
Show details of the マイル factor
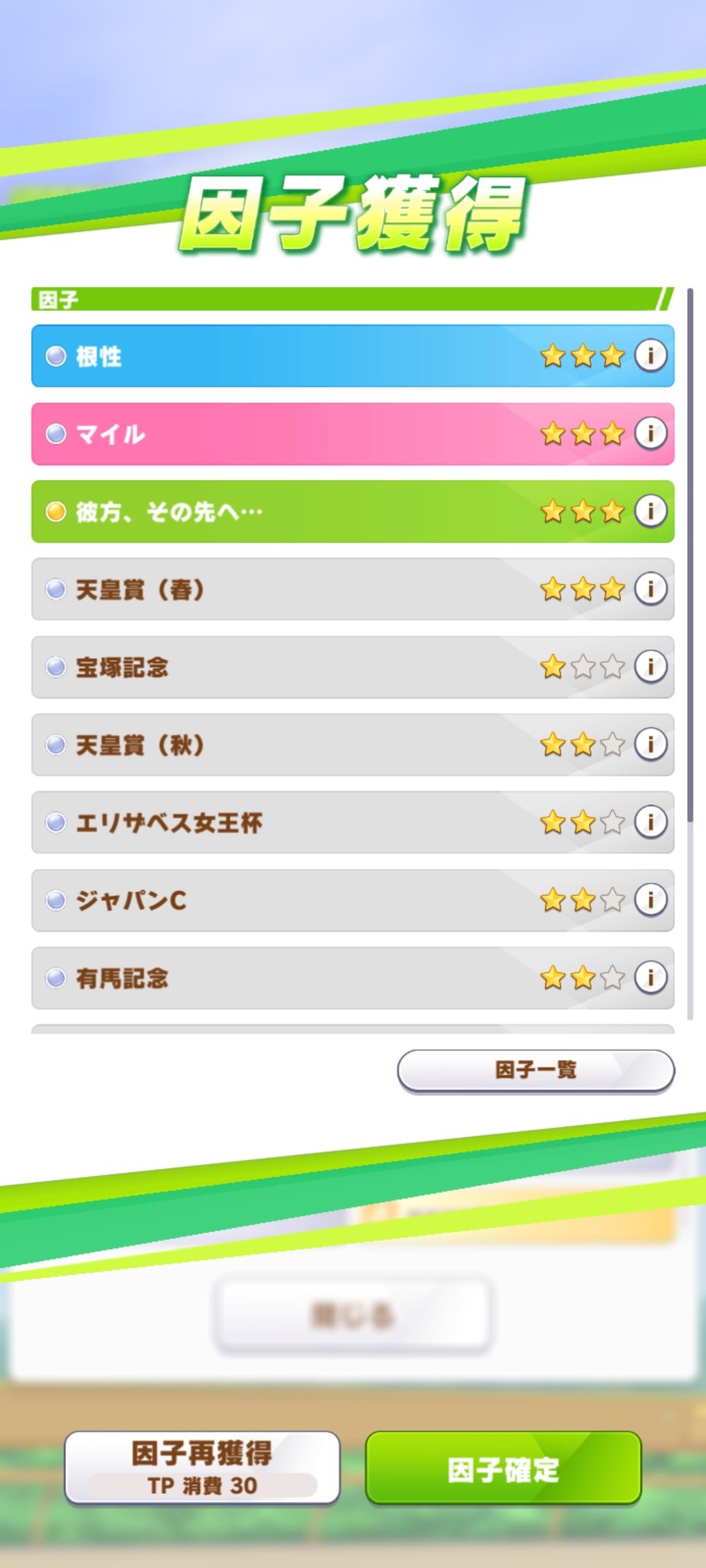[x=650, y=434]
